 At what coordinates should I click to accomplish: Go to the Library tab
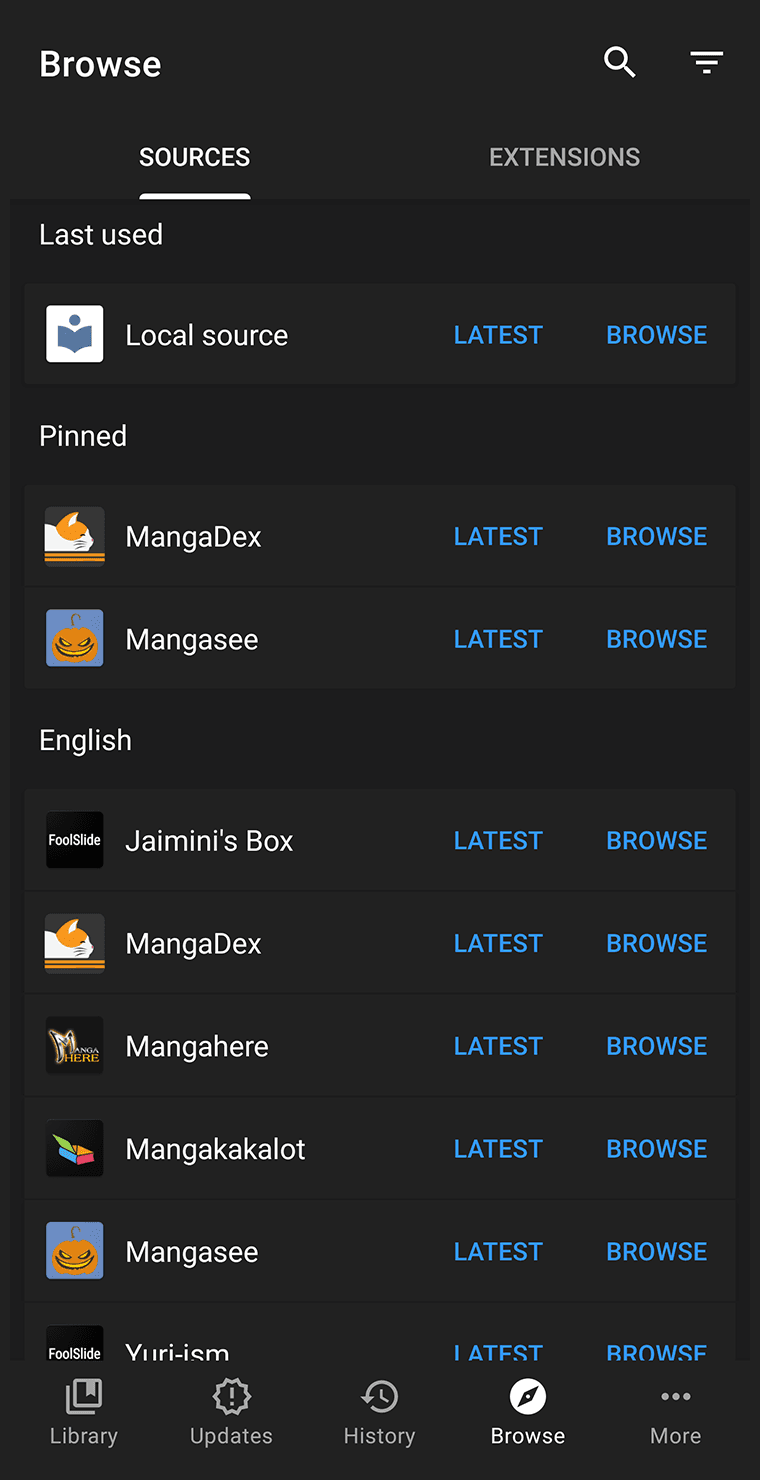84,1414
